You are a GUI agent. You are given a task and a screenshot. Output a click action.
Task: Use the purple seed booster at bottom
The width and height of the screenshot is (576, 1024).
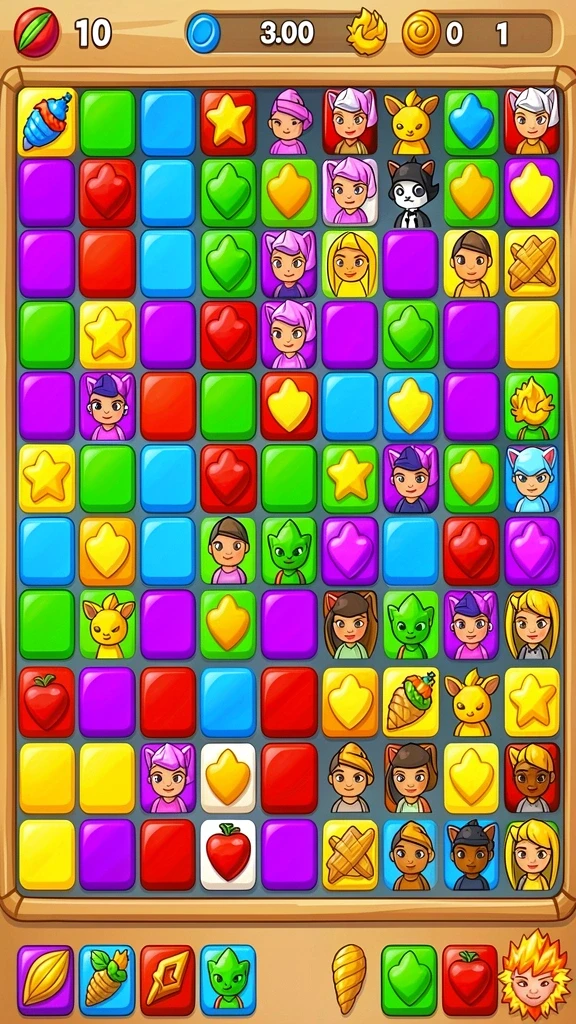pyautogui.click(x=45, y=980)
